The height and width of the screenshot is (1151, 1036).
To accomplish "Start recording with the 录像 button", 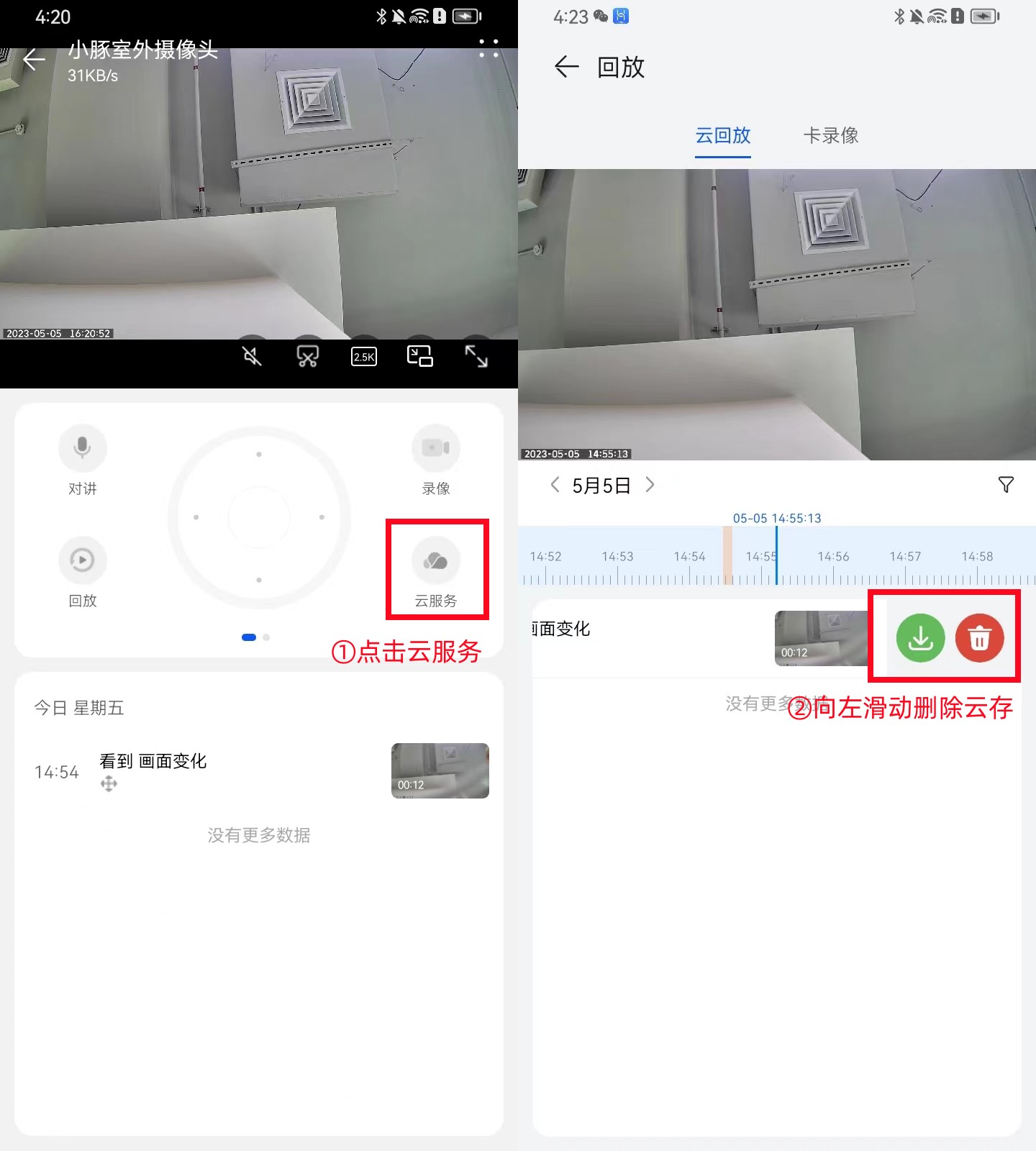I will [436, 448].
